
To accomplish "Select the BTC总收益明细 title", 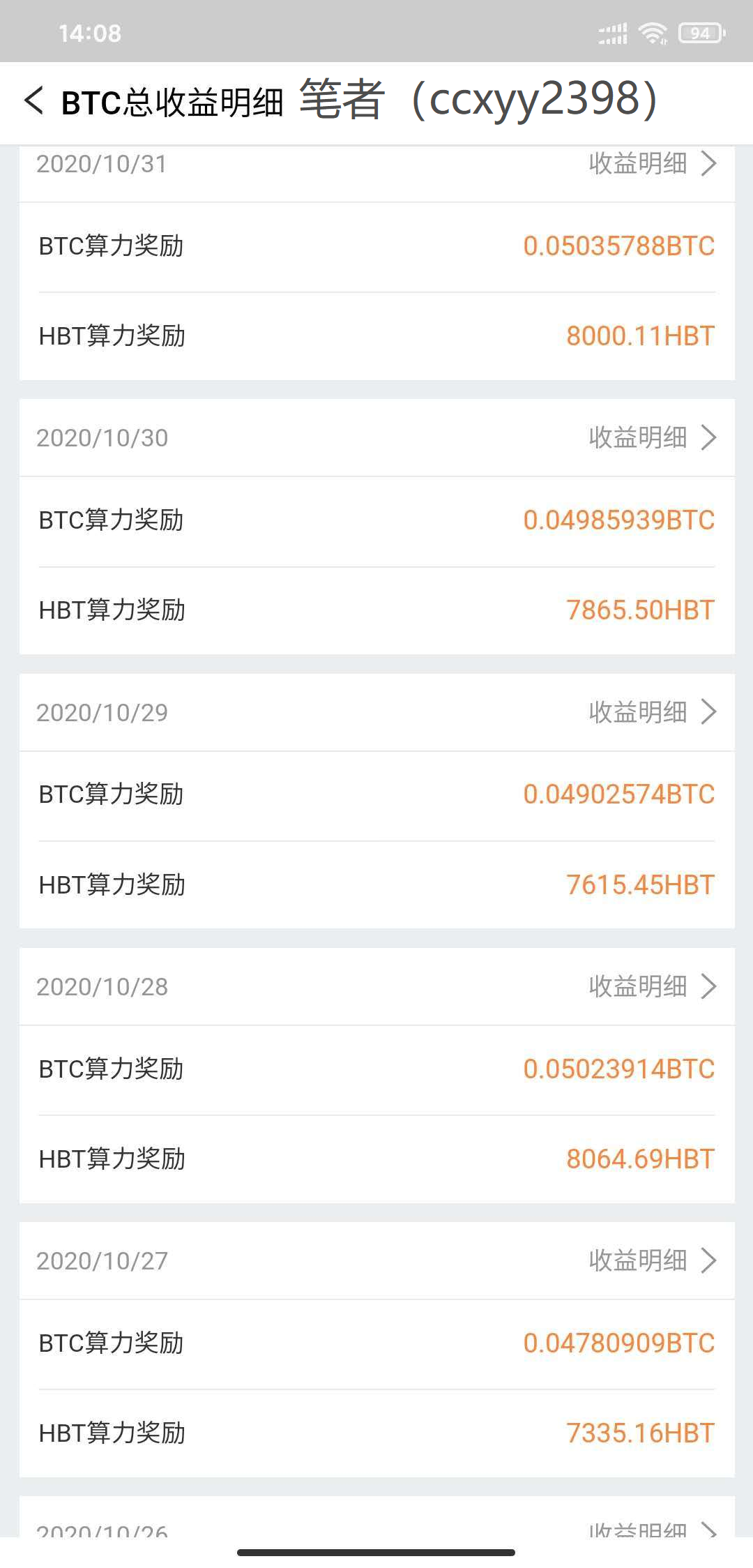I will pyautogui.click(x=171, y=101).
